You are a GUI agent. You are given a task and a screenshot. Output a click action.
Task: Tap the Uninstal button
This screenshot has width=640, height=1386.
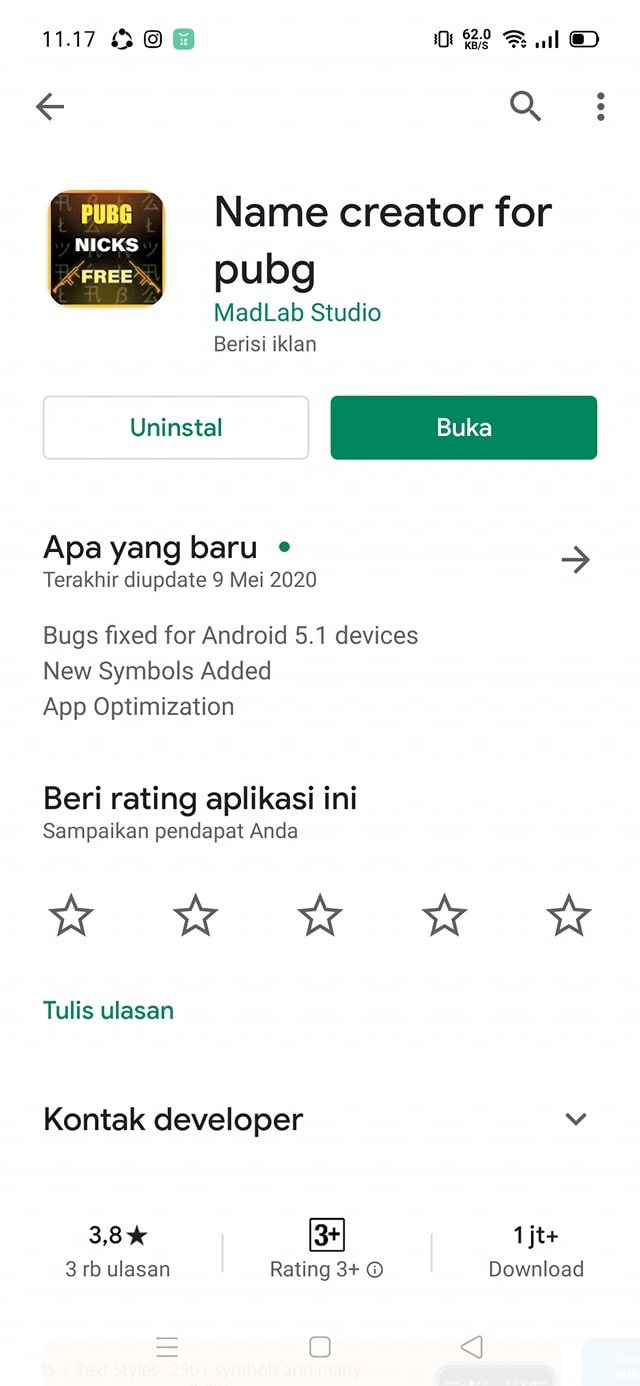tap(176, 428)
